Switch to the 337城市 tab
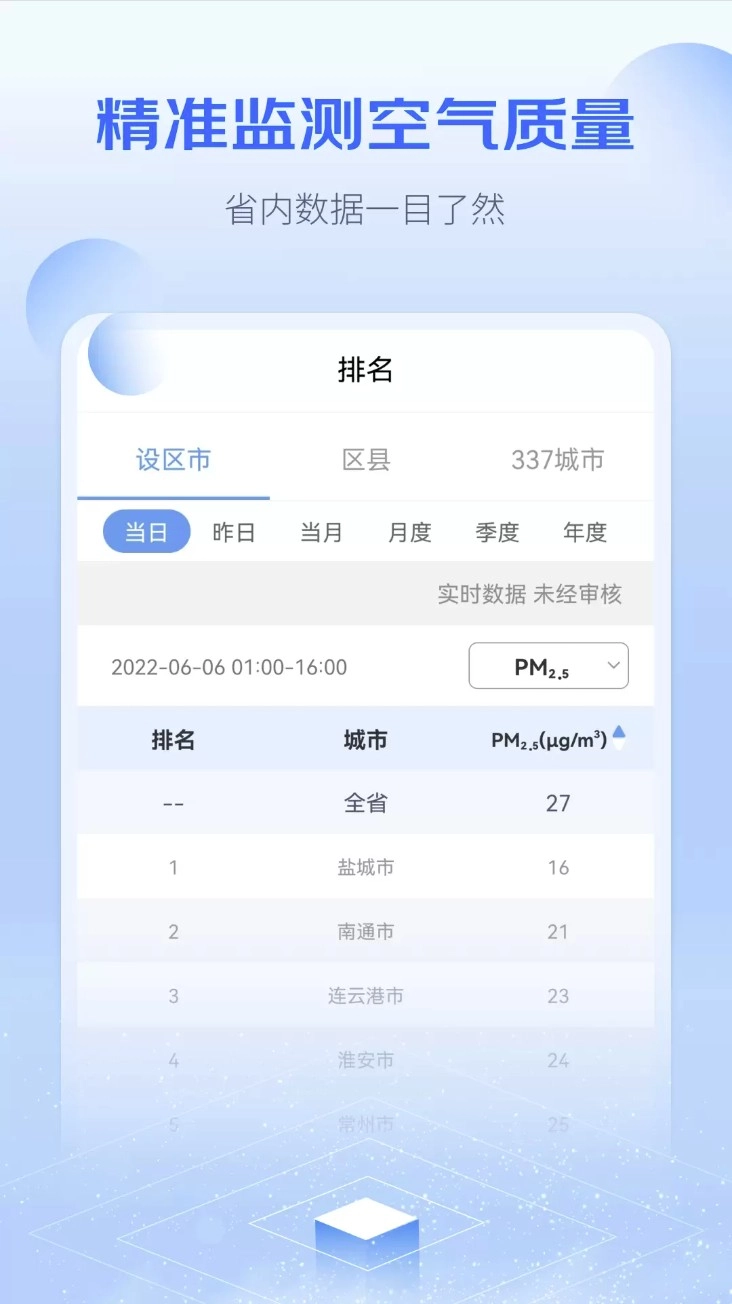 tap(555, 459)
